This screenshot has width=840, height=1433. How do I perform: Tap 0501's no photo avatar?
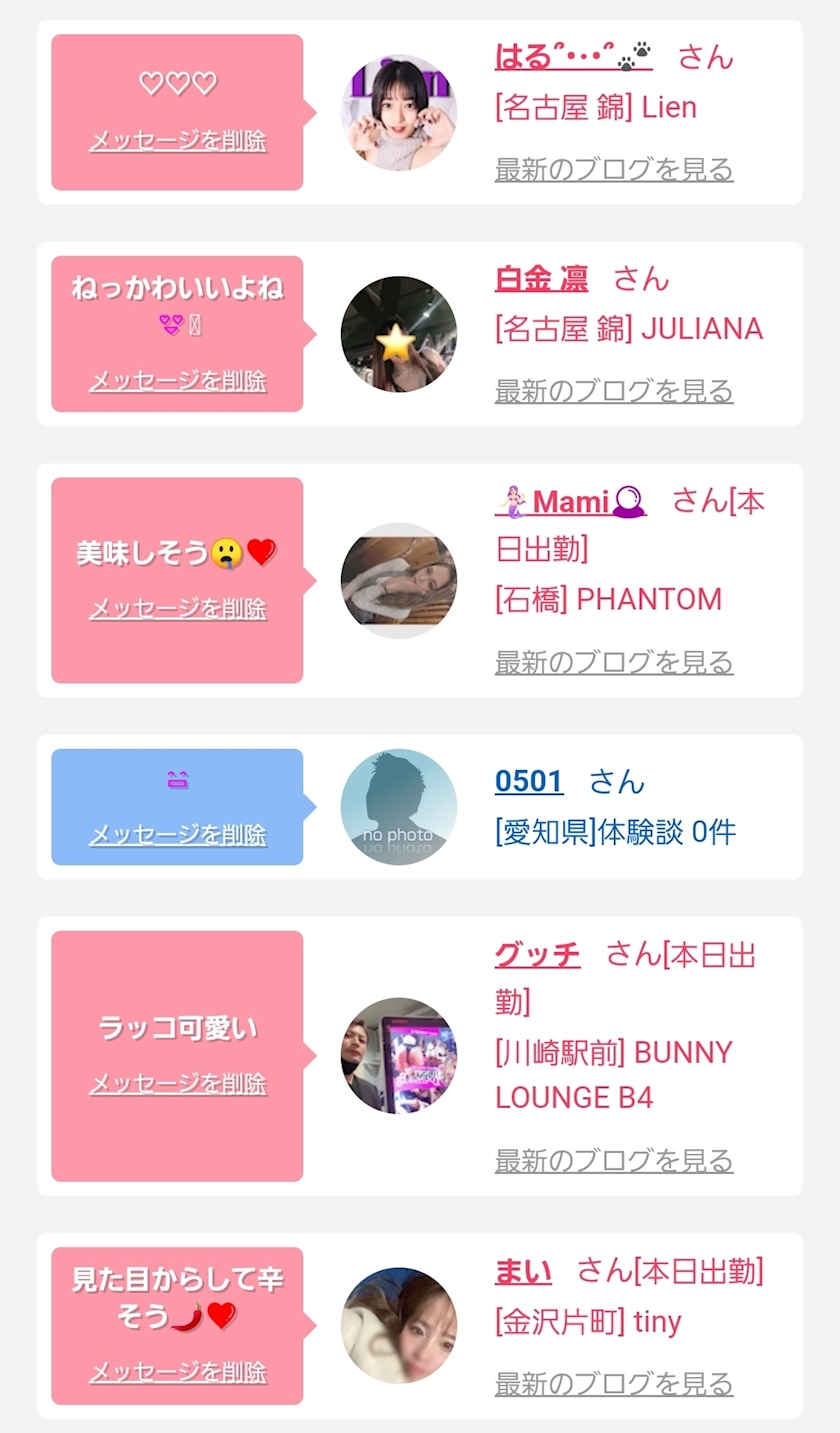(x=399, y=807)
